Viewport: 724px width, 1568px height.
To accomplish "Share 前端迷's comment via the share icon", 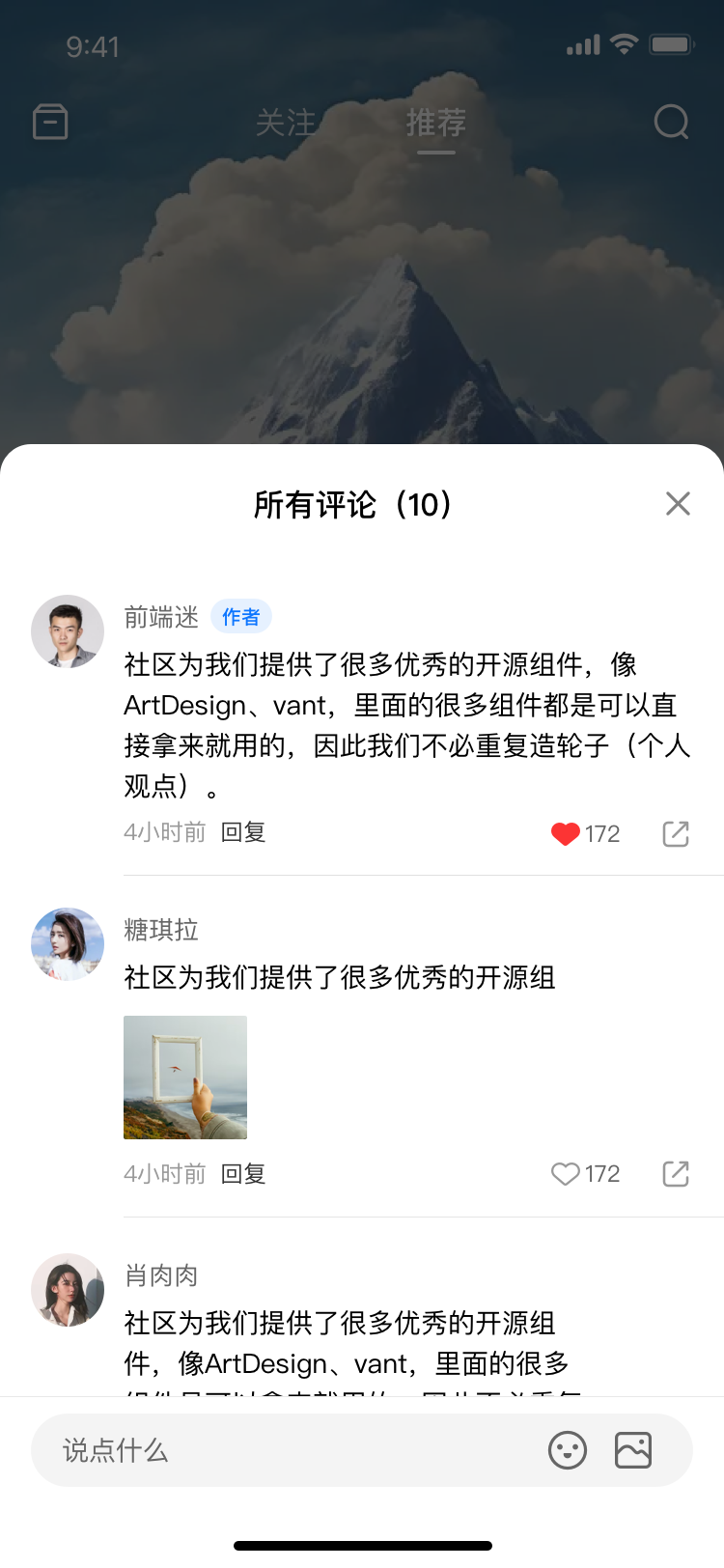I will (x=674, y=833).
